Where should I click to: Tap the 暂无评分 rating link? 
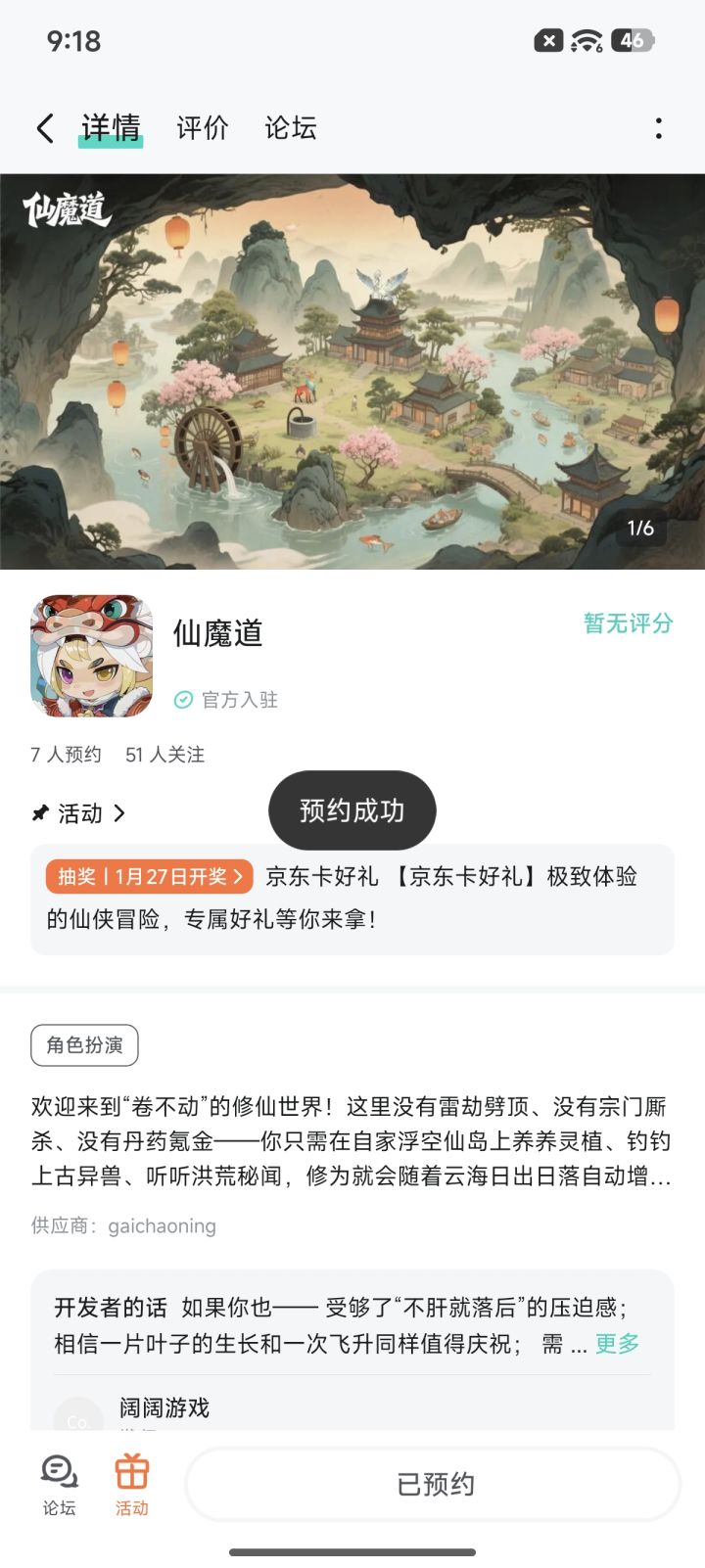click(x=626, y=623)
